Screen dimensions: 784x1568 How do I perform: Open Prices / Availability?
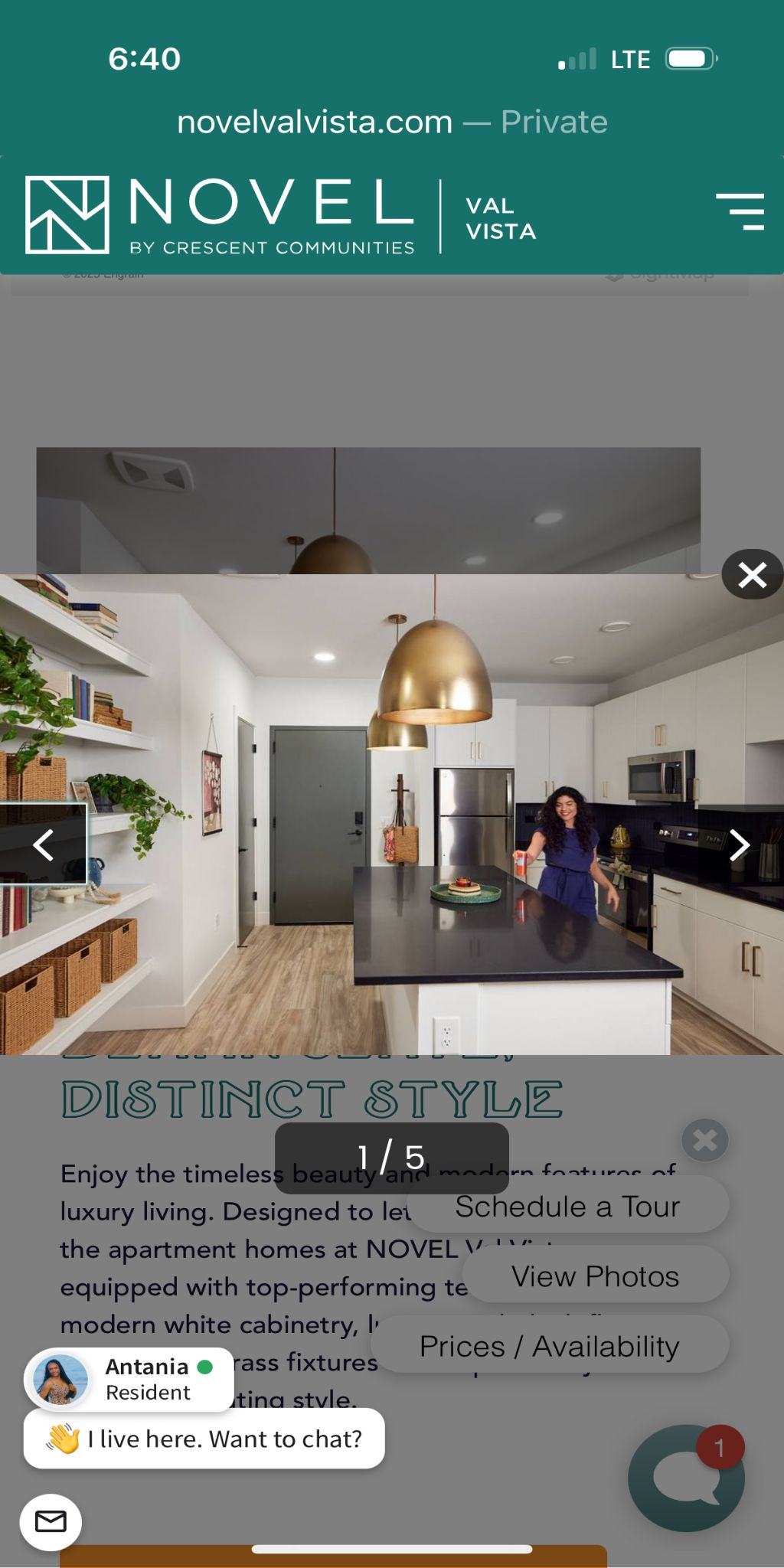point(550,1346)
